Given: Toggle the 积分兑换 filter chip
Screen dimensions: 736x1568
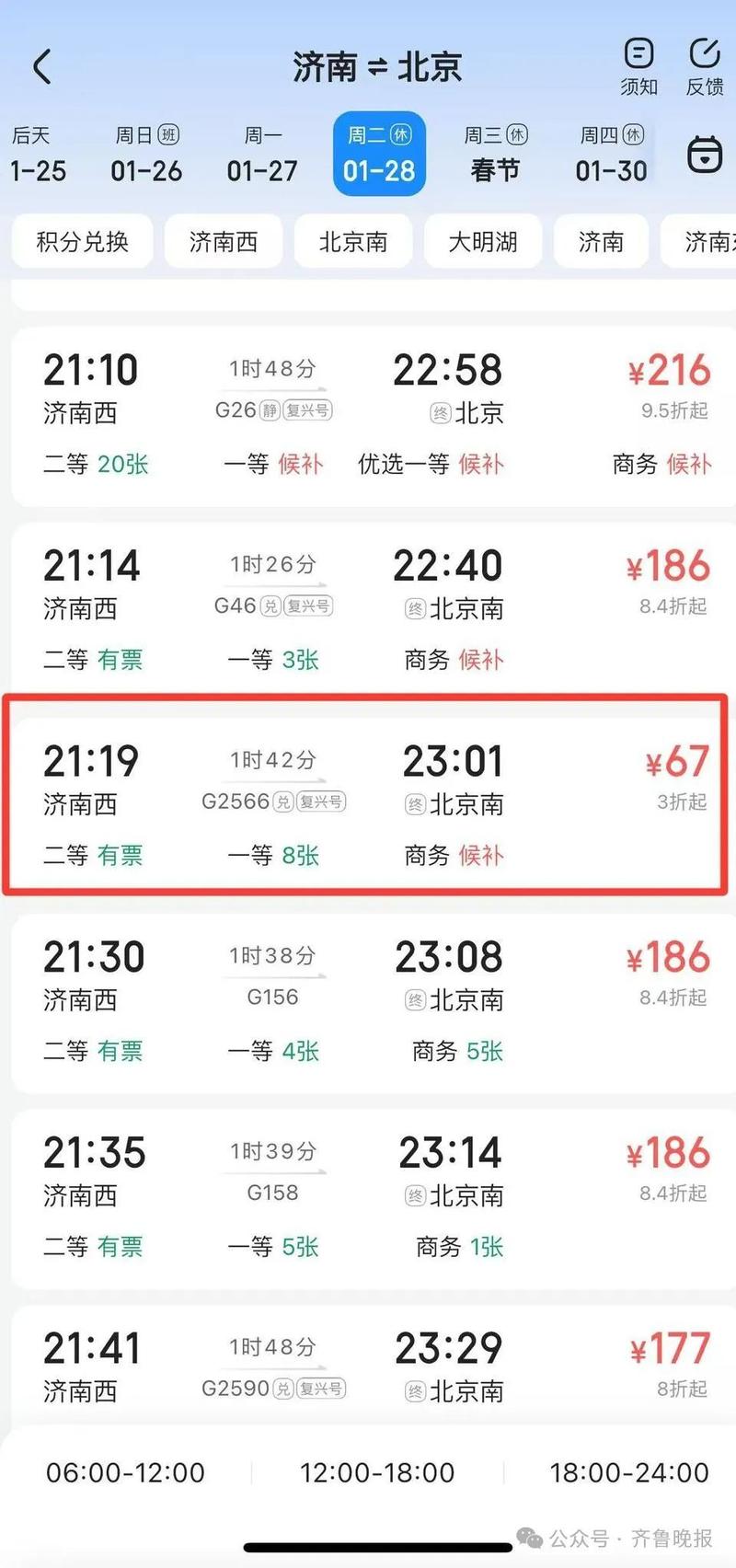Looking at the screenshot, I should point(81,241).
